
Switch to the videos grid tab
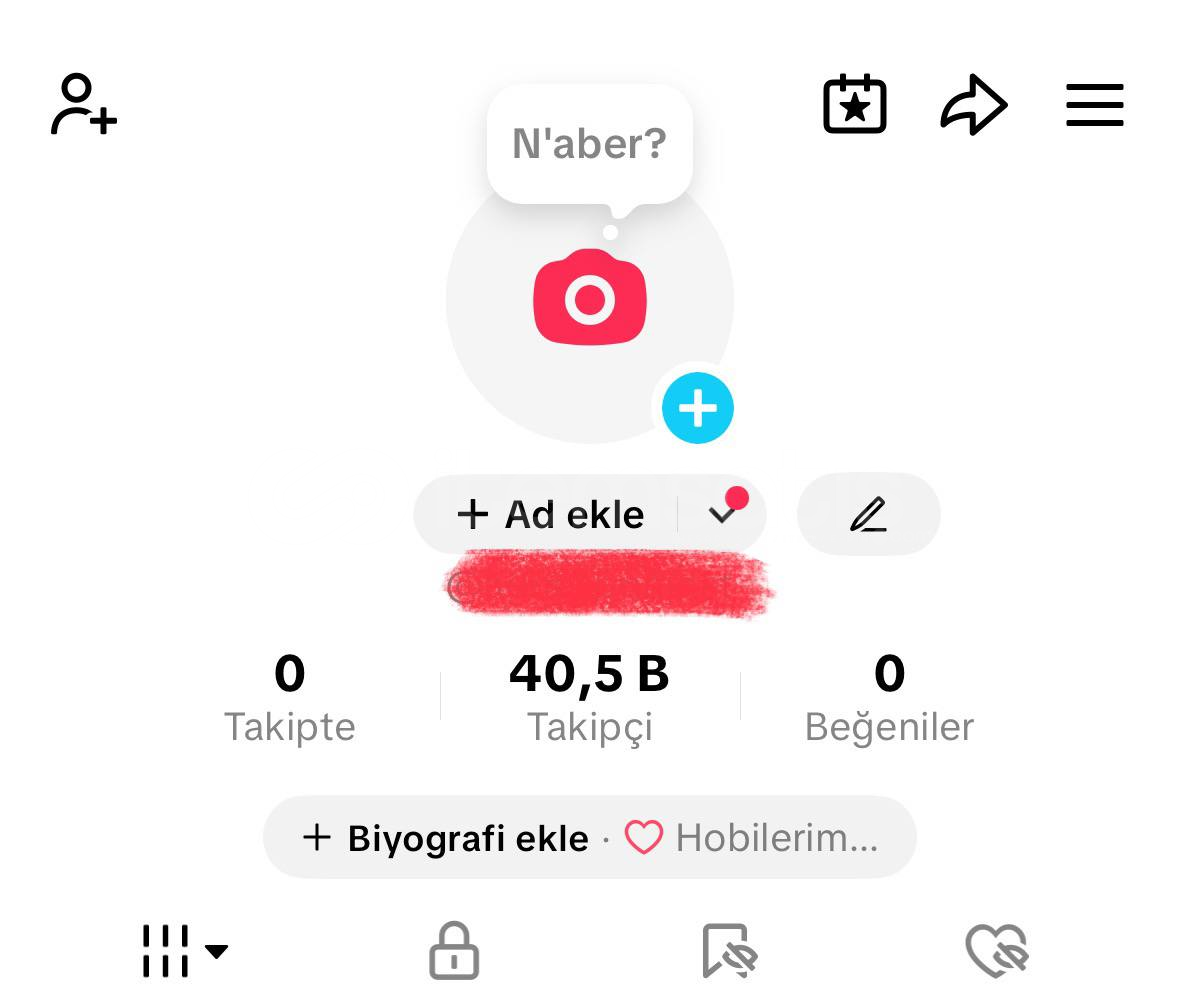point(182,950)
